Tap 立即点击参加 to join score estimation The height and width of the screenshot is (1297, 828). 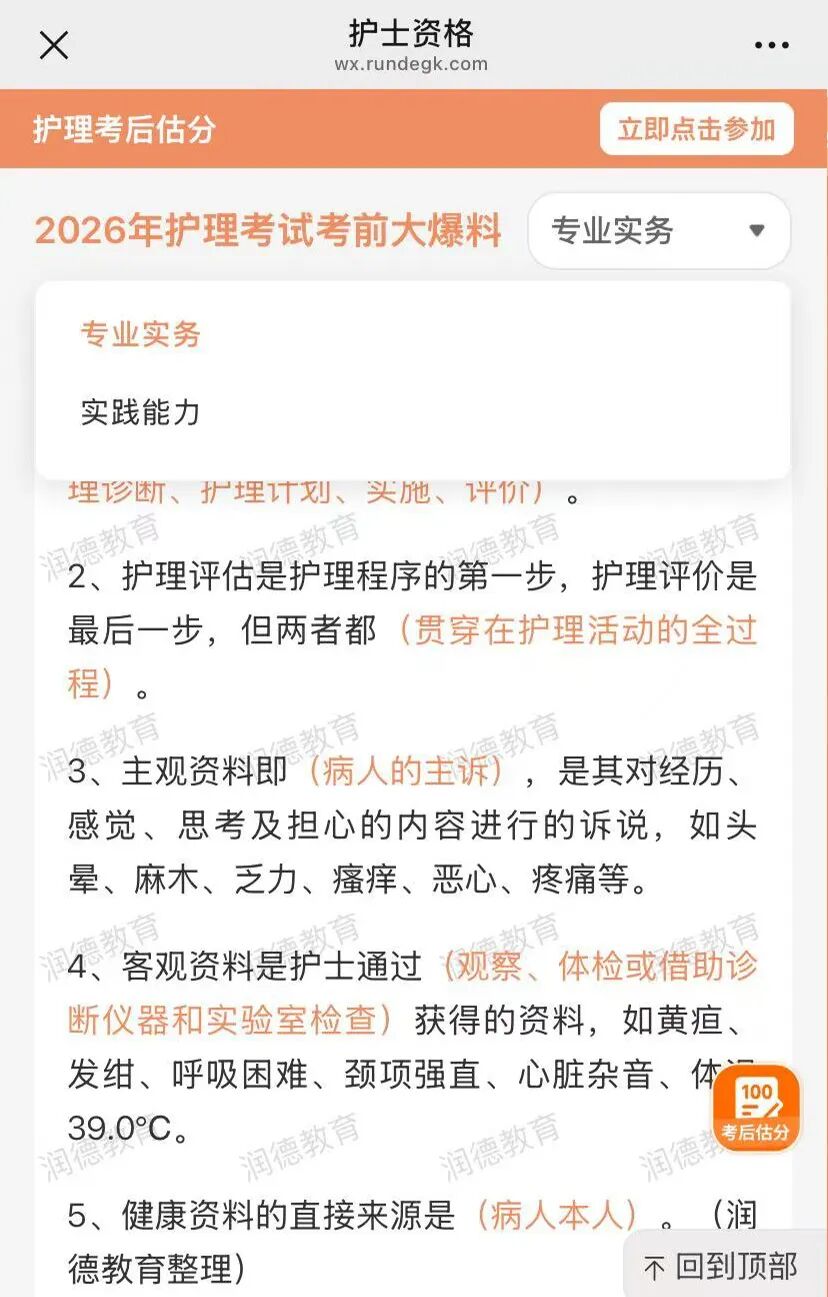point(696,129)
